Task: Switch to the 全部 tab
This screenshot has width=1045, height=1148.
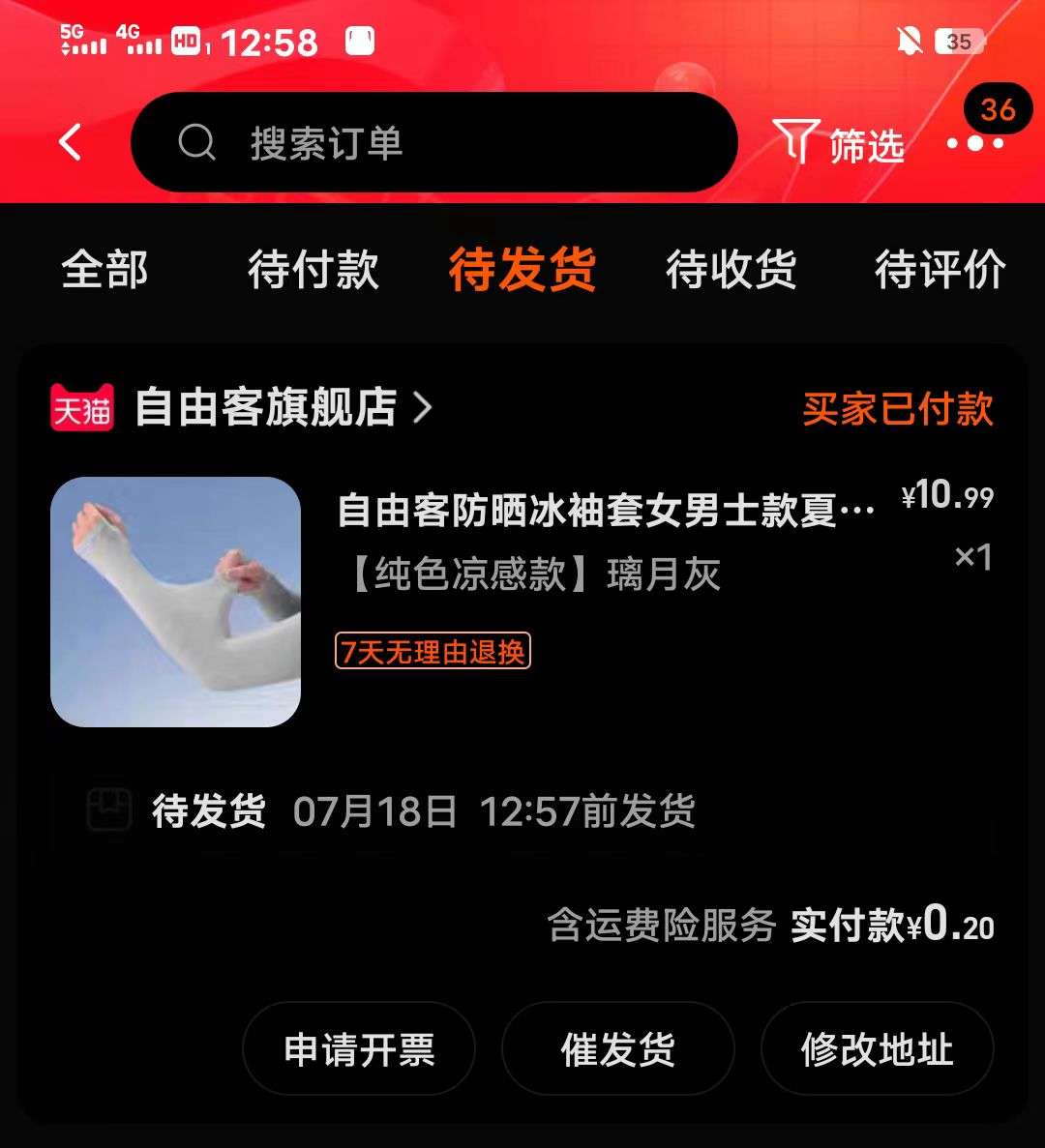Action: 104,269
